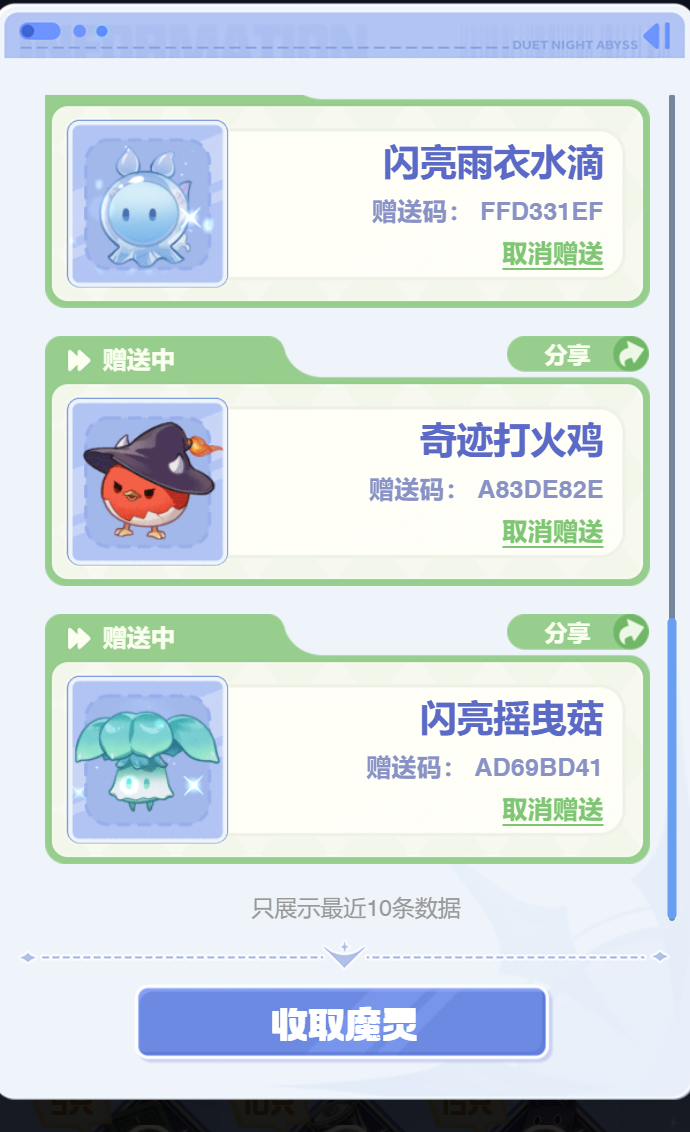The image size is (690, 1132).
Task: Share the 闪亮摇曳菇 gift
Action: (578, 632)
